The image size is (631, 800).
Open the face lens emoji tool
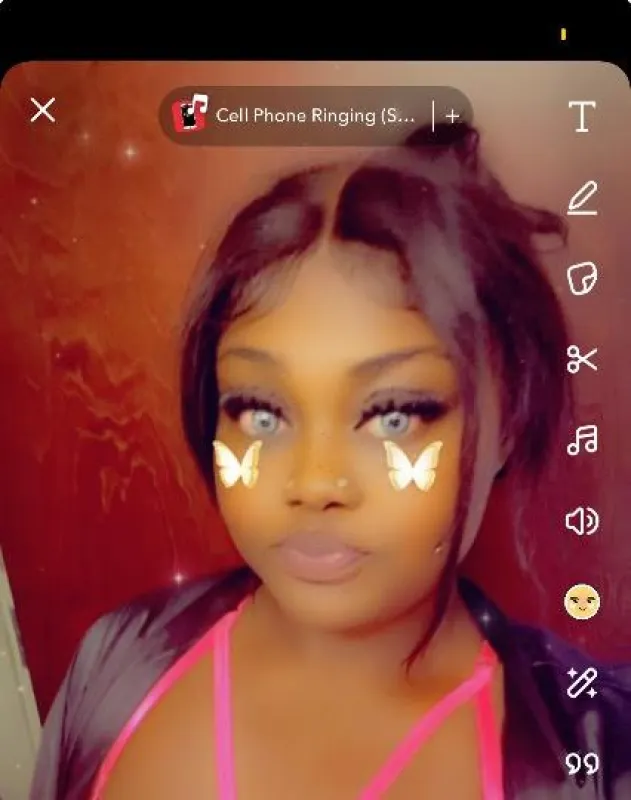tap(582, 601)
